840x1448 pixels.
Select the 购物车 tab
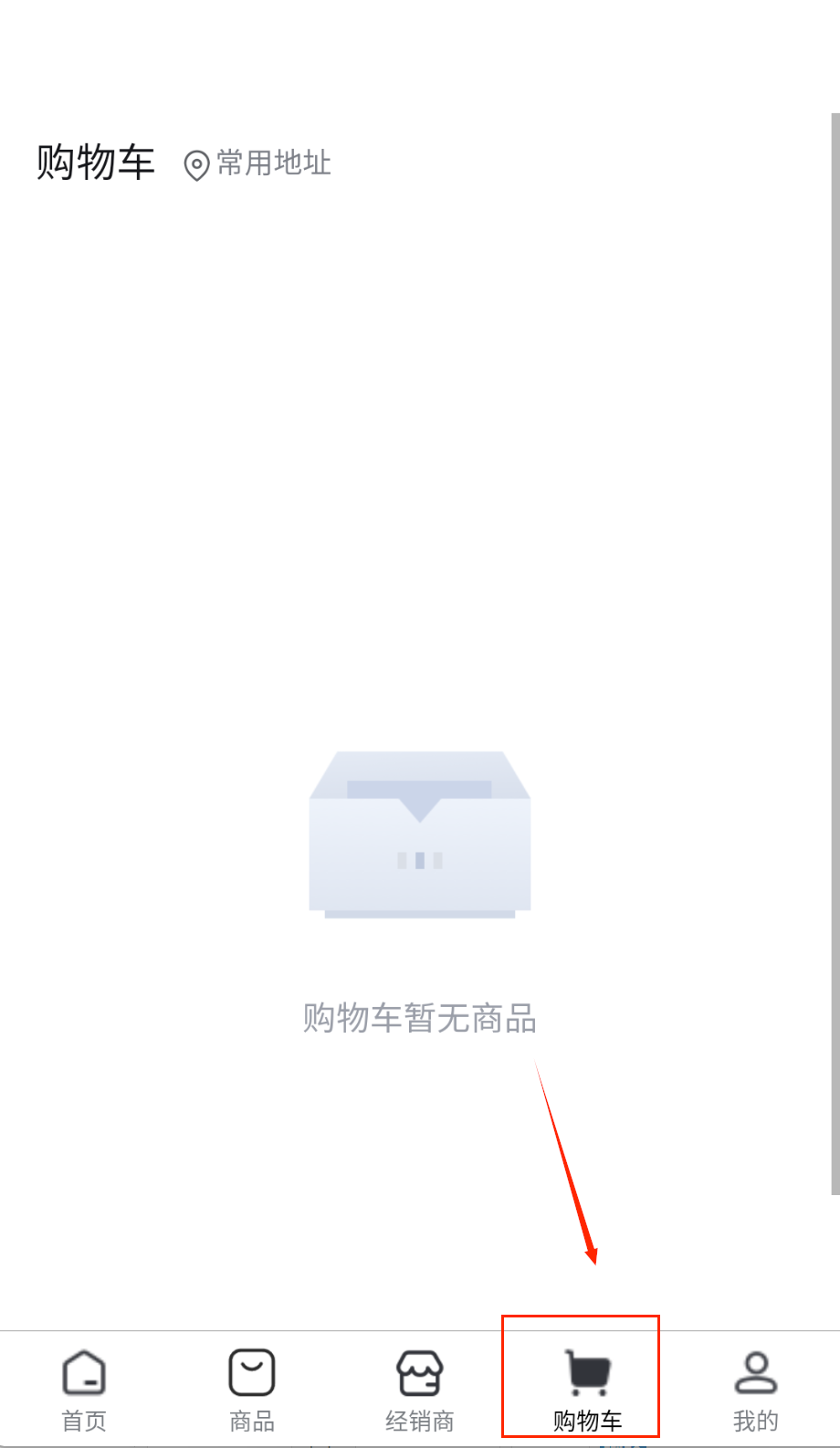[587, 1388]
